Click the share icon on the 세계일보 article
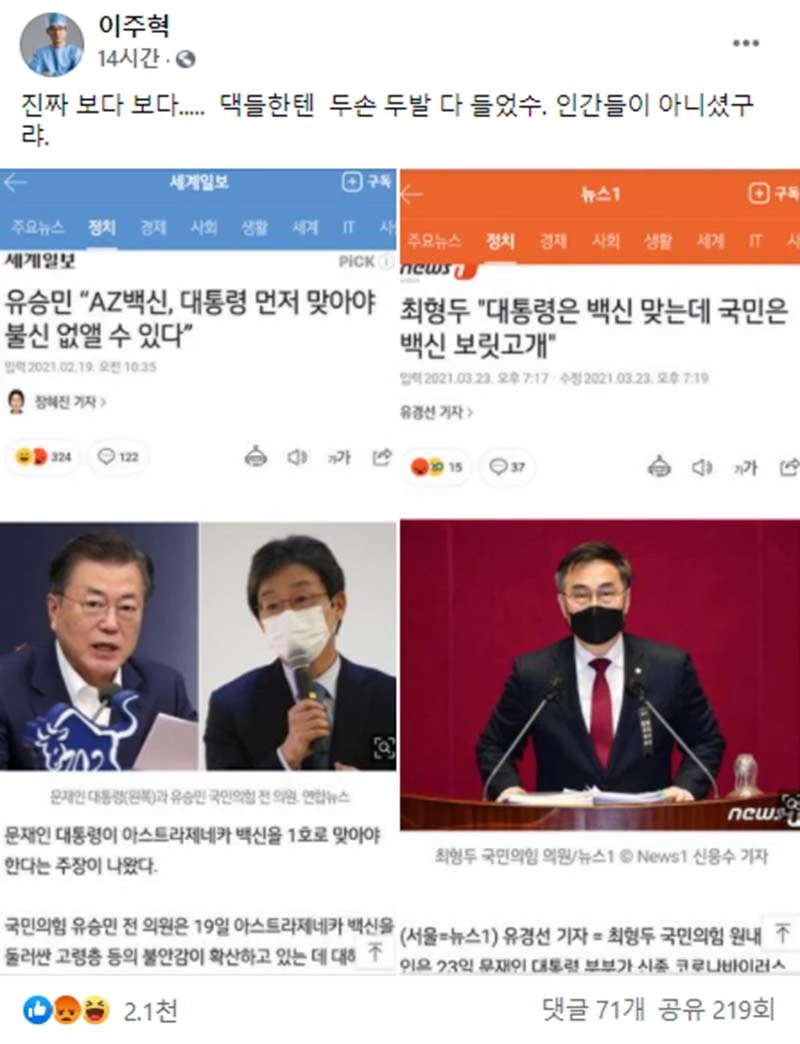Screen dimensions: 800x1044 point(383,457)
